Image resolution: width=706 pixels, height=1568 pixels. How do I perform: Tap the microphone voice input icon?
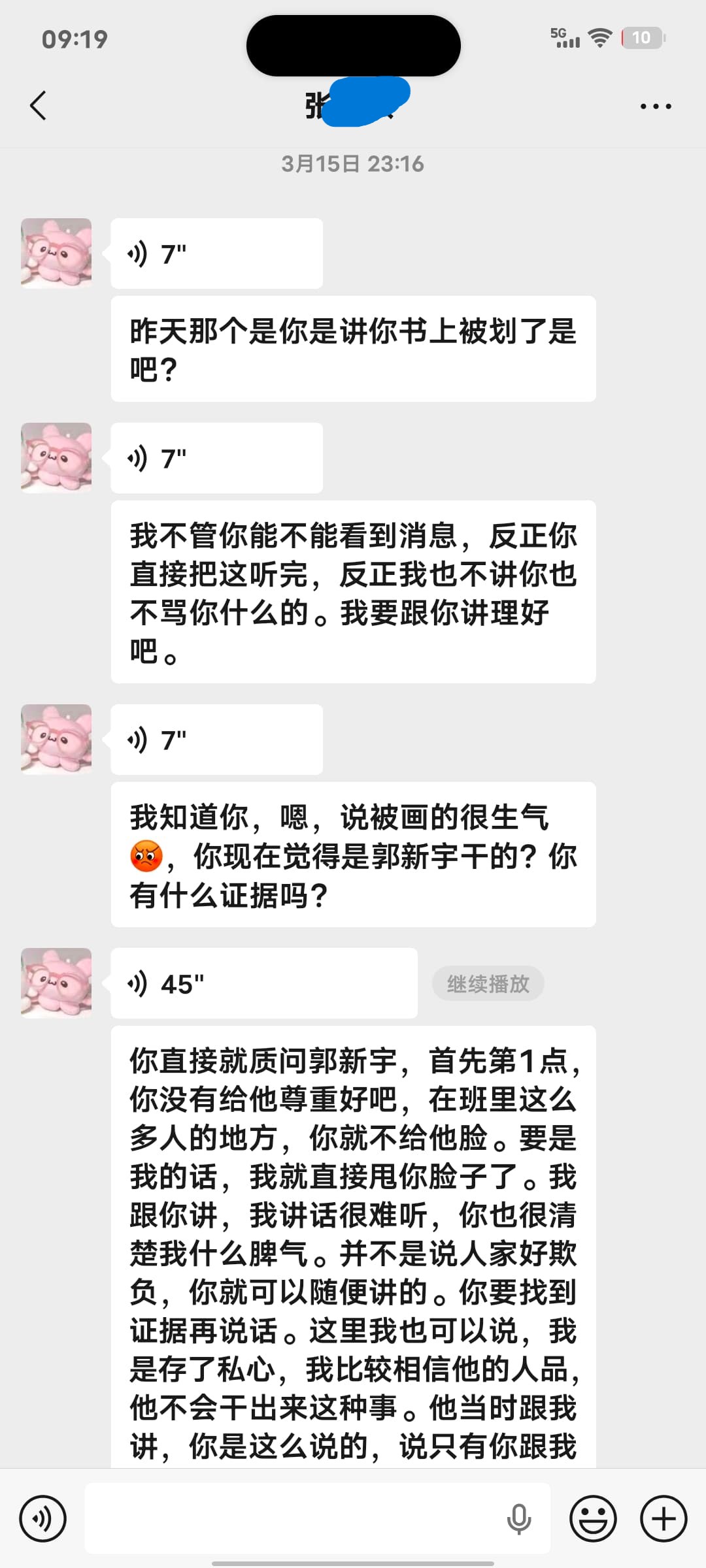520,1518
